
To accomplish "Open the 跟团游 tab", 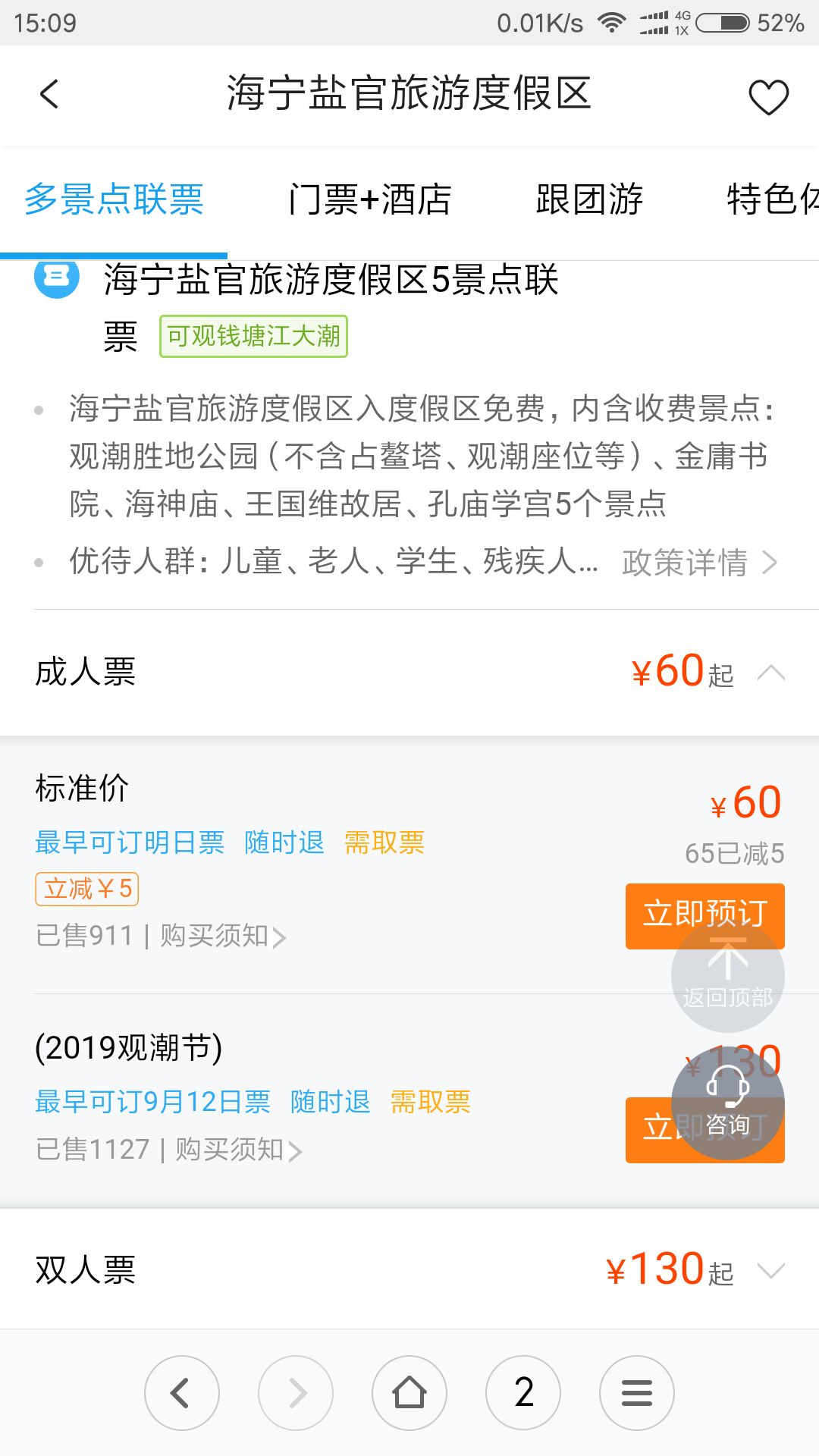I will pyautogui.click(x=589, y=200).
